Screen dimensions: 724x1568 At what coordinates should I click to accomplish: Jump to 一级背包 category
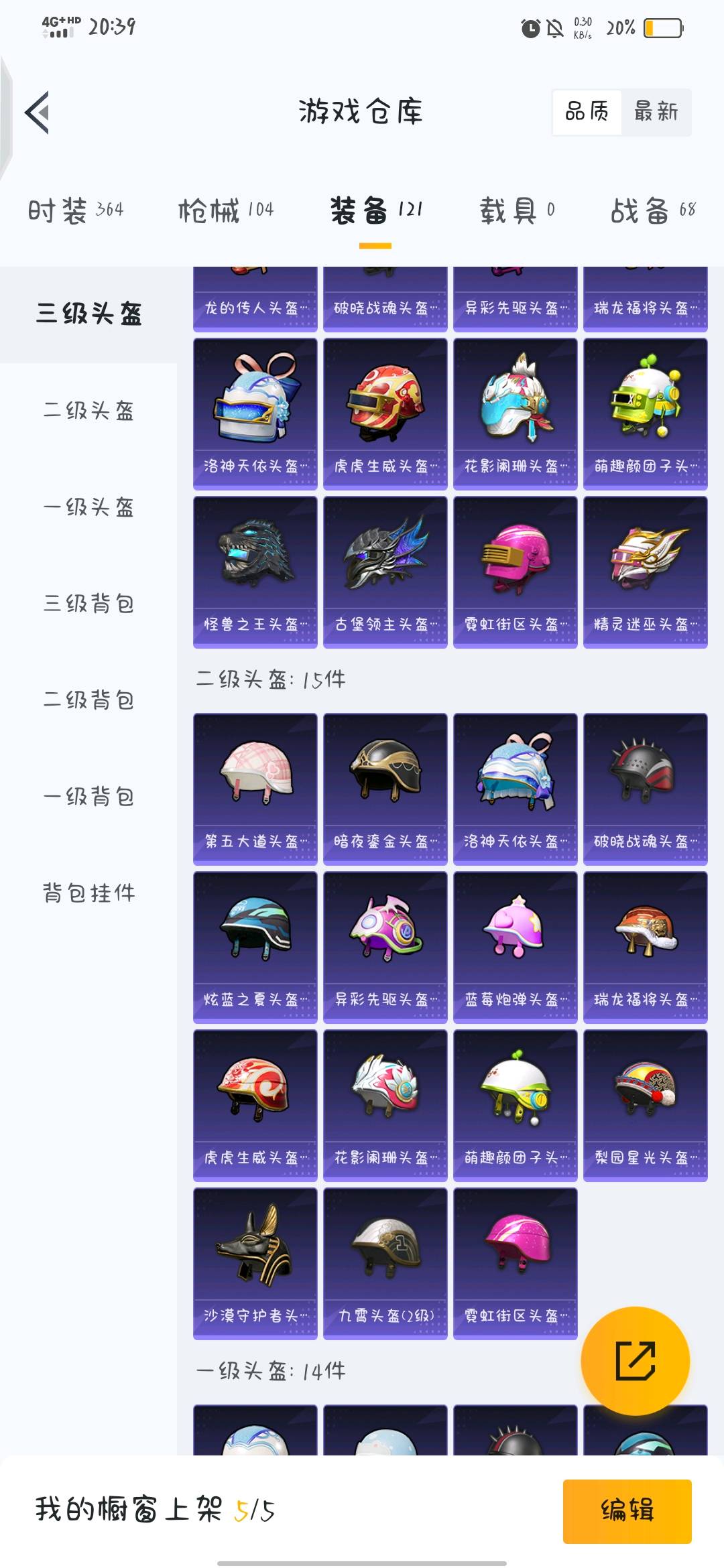click(88, 797)
